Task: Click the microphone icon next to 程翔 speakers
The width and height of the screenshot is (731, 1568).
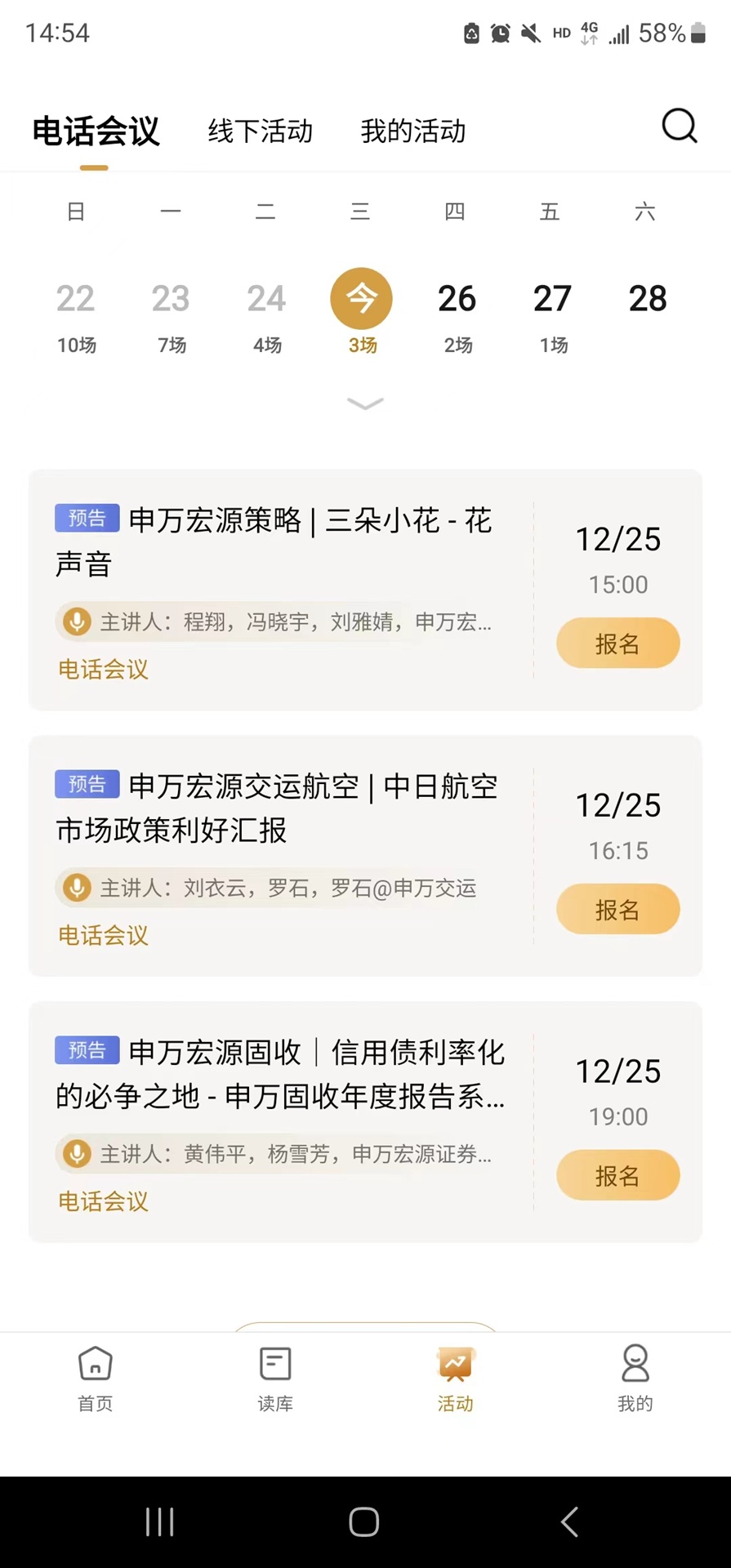Action: [78, 621]
